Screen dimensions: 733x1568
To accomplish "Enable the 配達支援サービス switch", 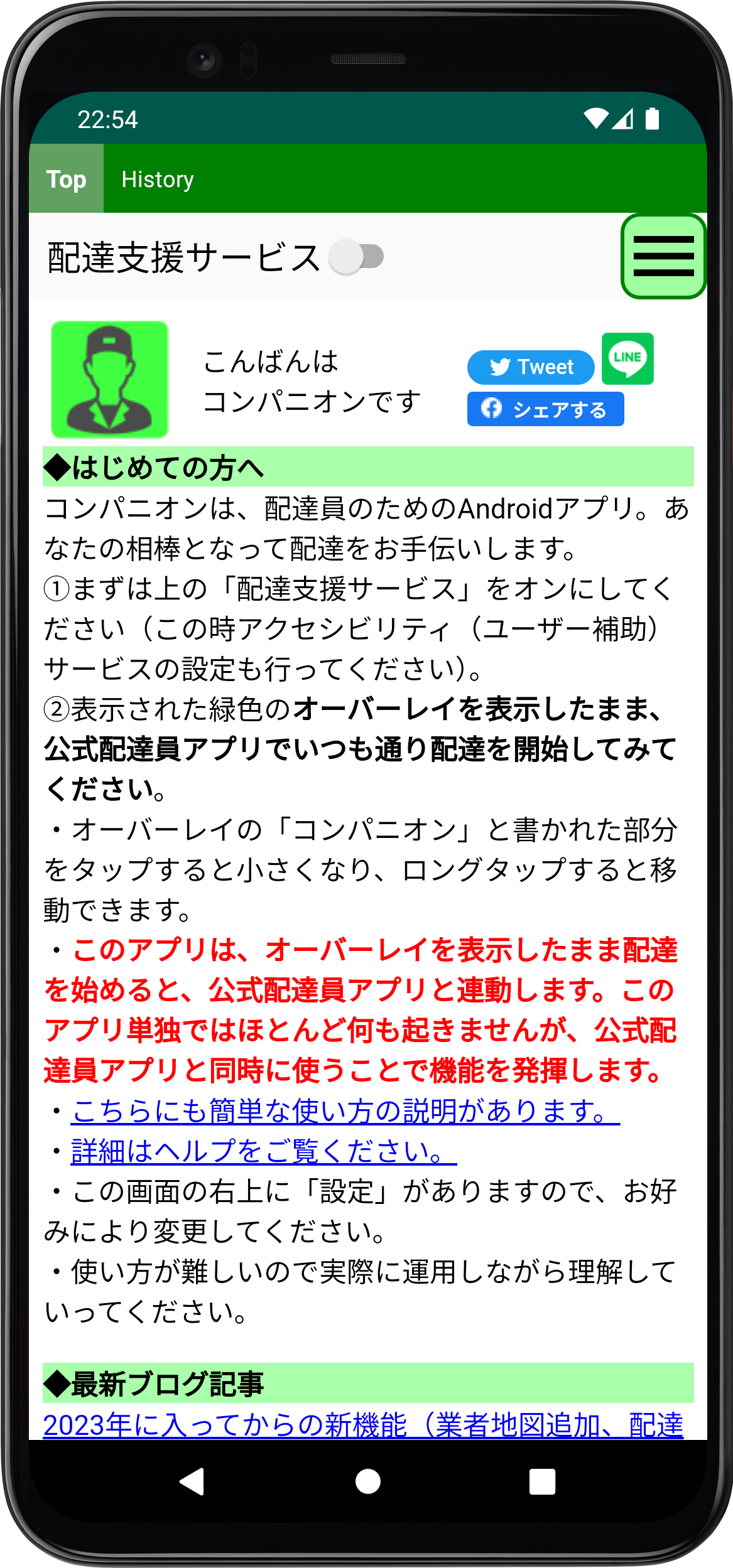I will coord(358,257).
